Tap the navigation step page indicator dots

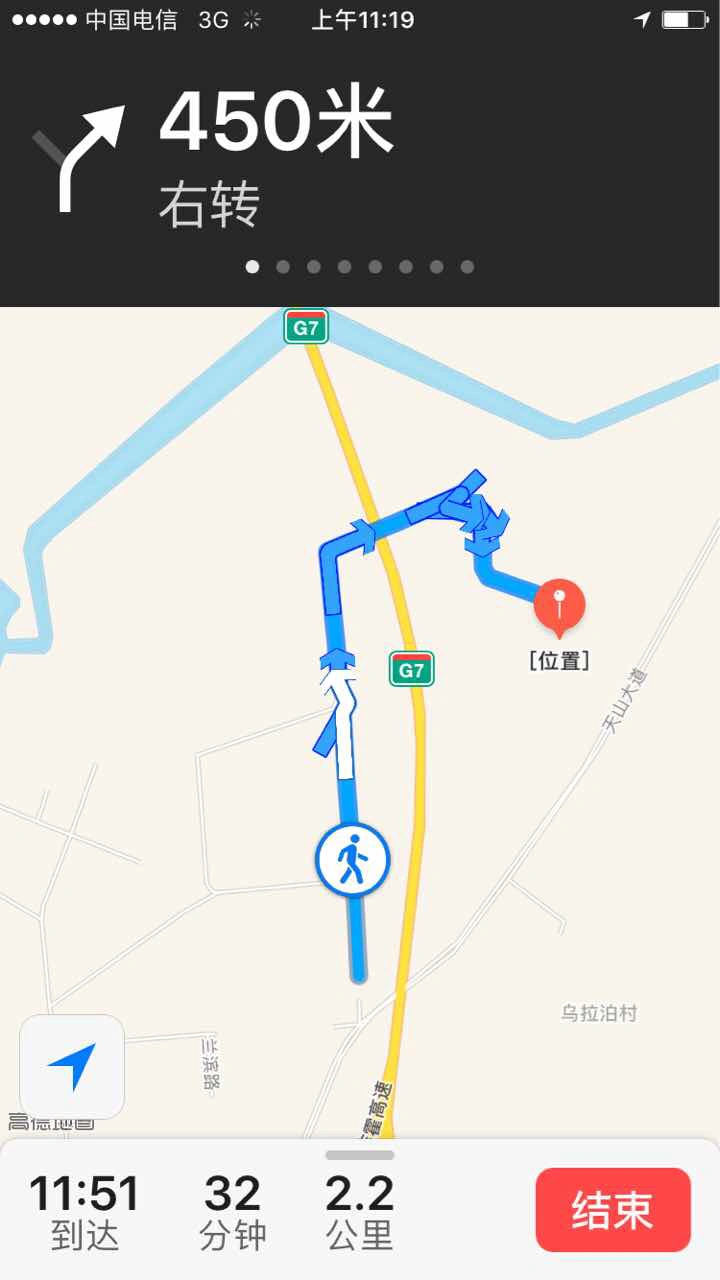(360, 267)
